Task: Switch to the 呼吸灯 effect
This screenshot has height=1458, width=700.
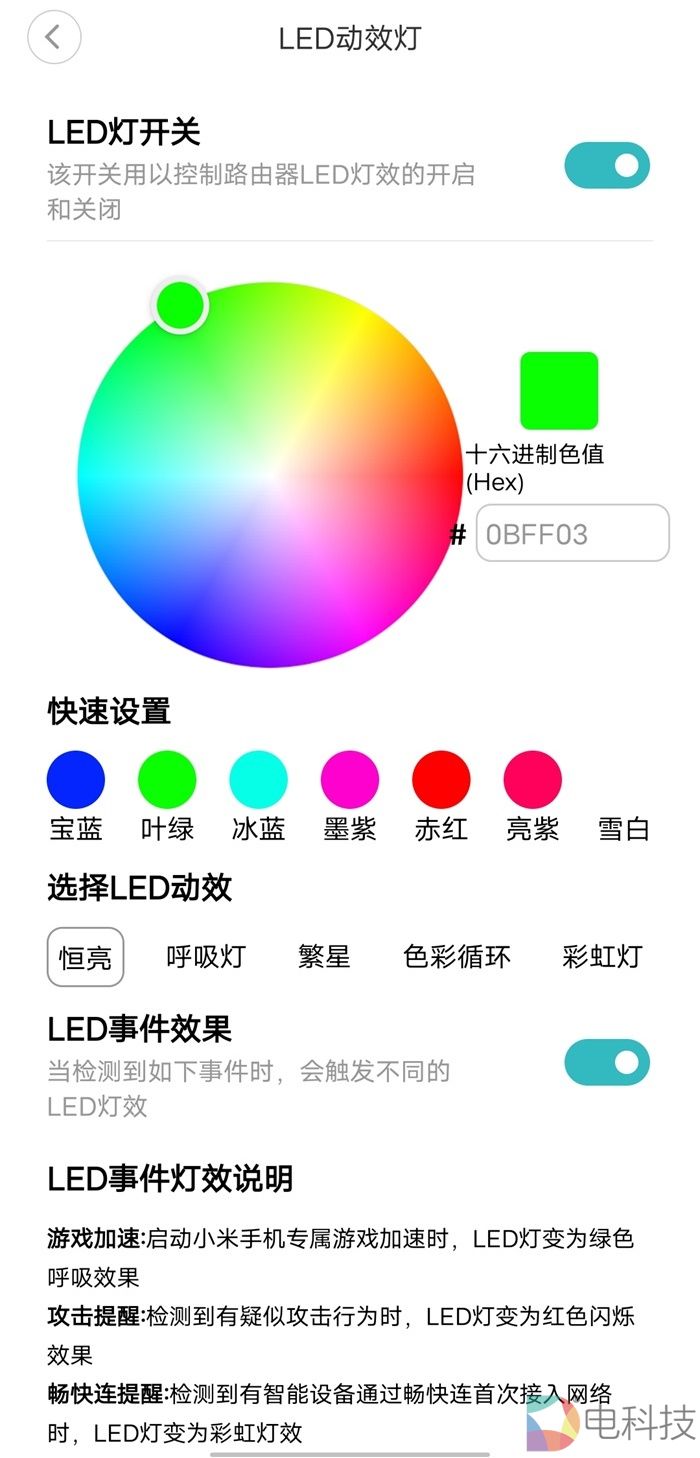Action: [x=206, y=957]
